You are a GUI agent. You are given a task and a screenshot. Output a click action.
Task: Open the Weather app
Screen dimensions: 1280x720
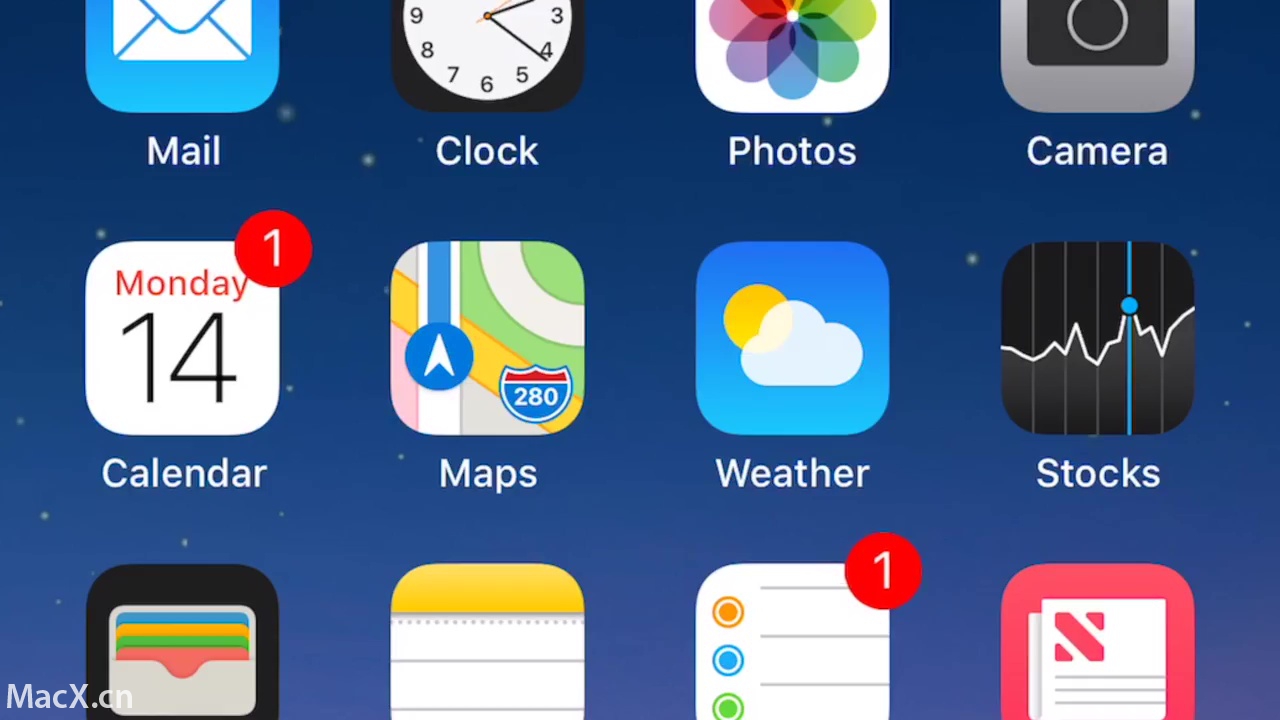792,338
